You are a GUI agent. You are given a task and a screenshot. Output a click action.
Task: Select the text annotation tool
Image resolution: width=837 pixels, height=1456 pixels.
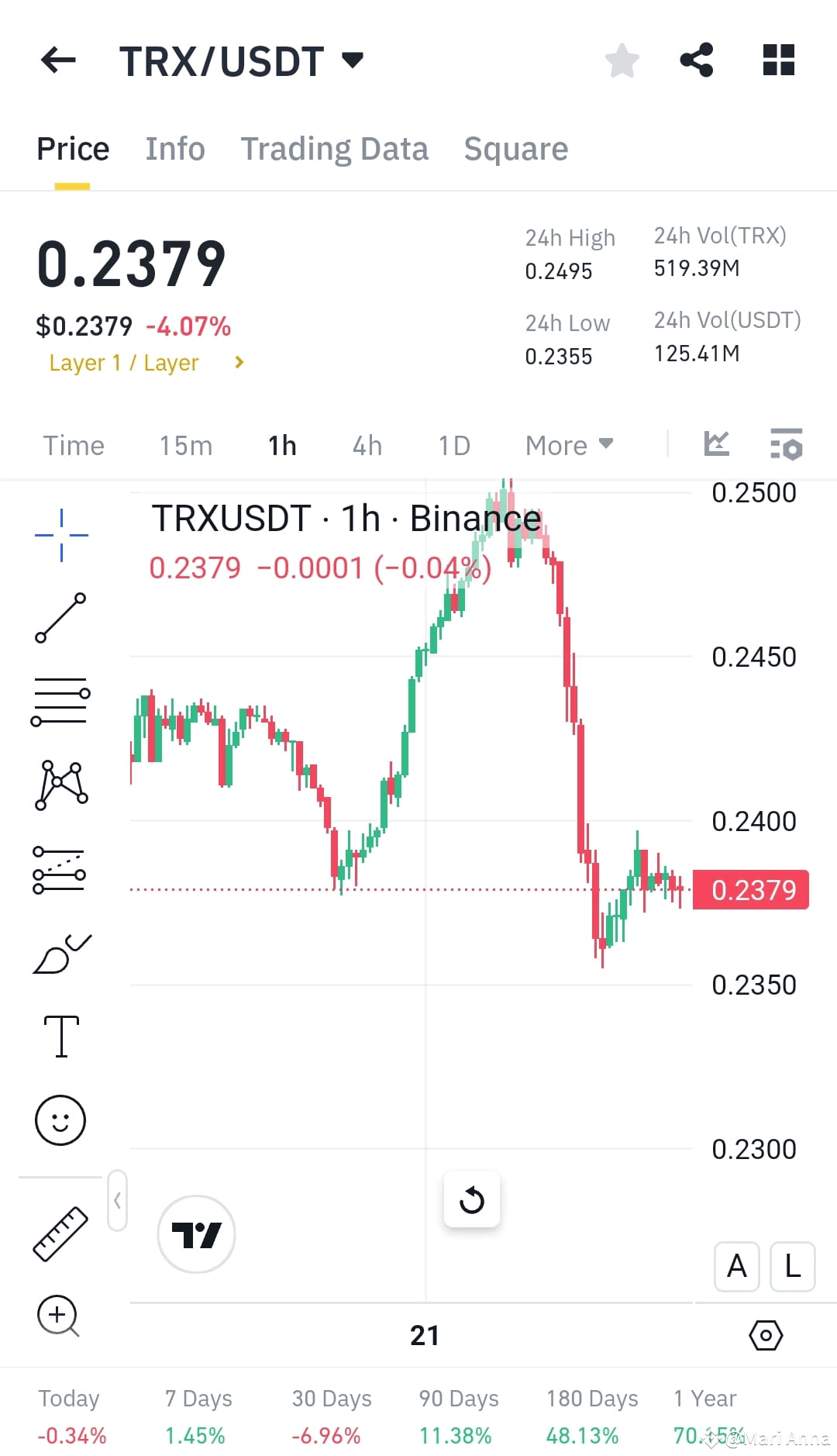coord(60,1035)
